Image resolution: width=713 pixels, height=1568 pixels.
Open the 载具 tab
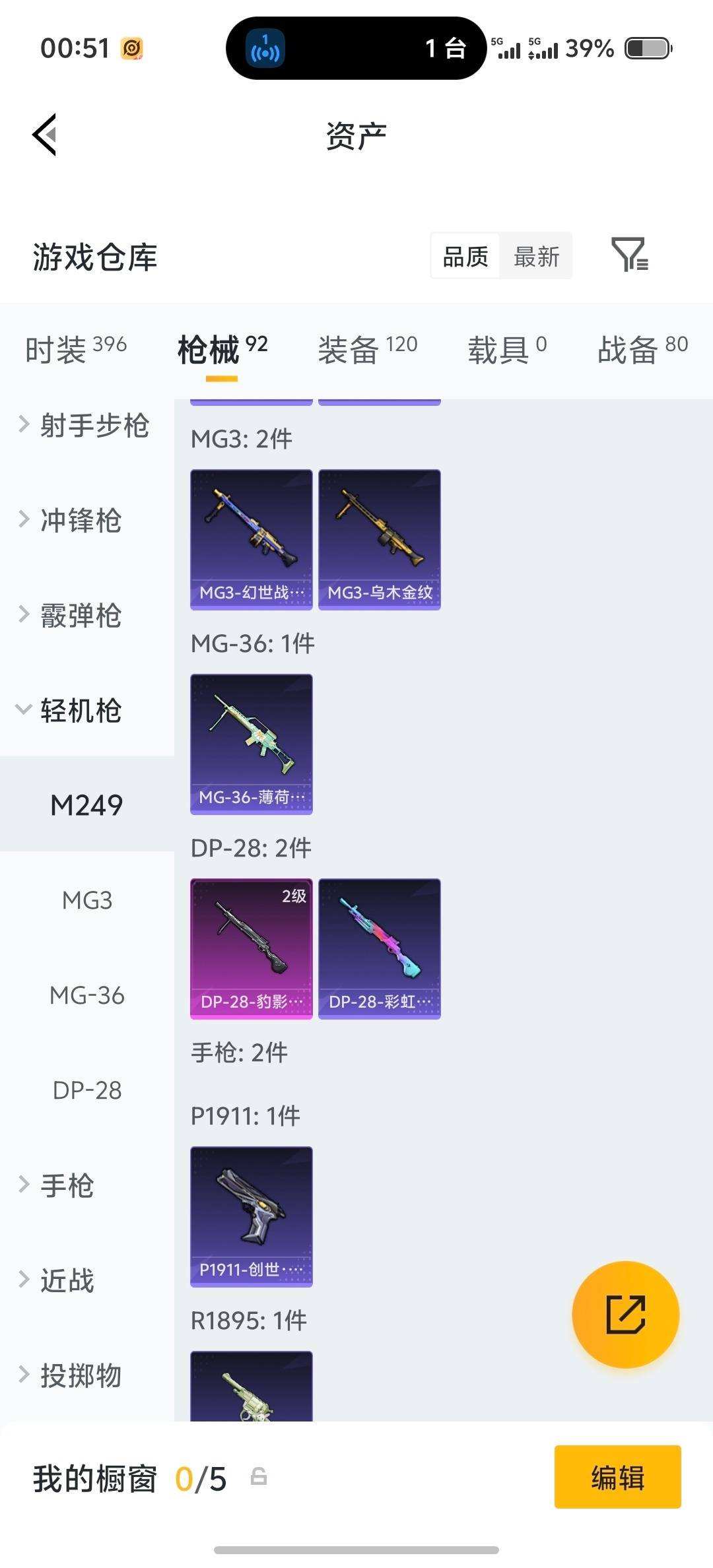click(507, 348)
